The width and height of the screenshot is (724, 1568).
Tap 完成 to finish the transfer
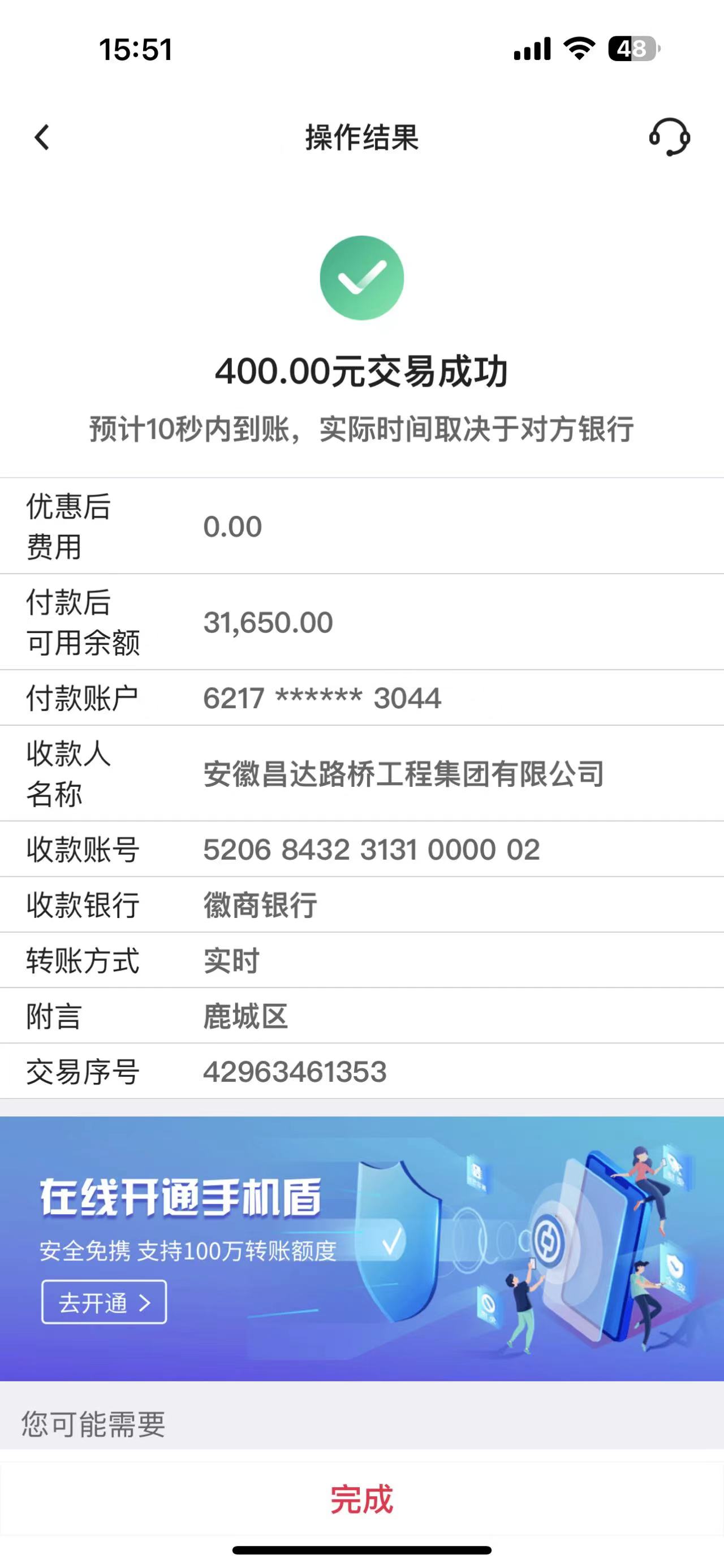(361, 1498)
